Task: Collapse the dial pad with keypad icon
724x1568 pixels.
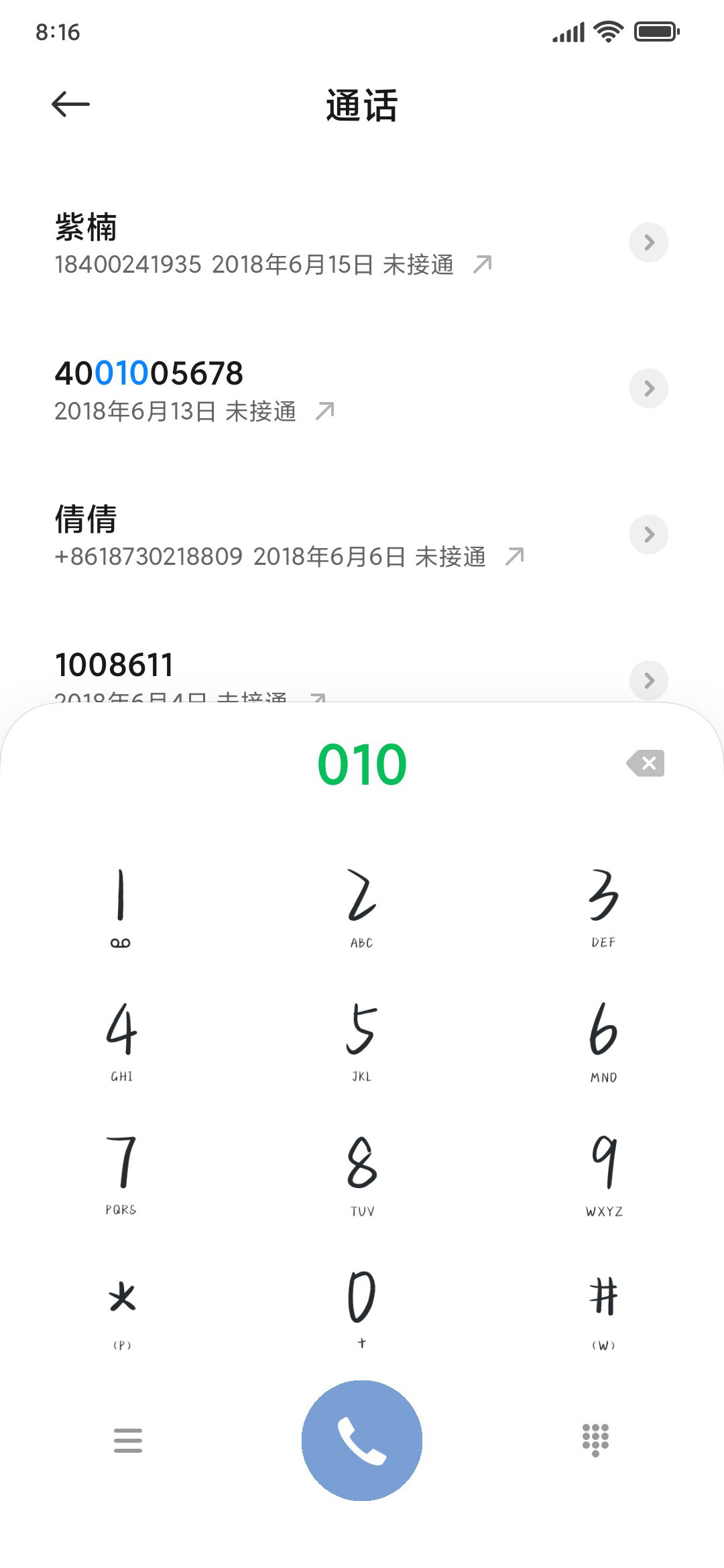Action: pos(595,1440)
